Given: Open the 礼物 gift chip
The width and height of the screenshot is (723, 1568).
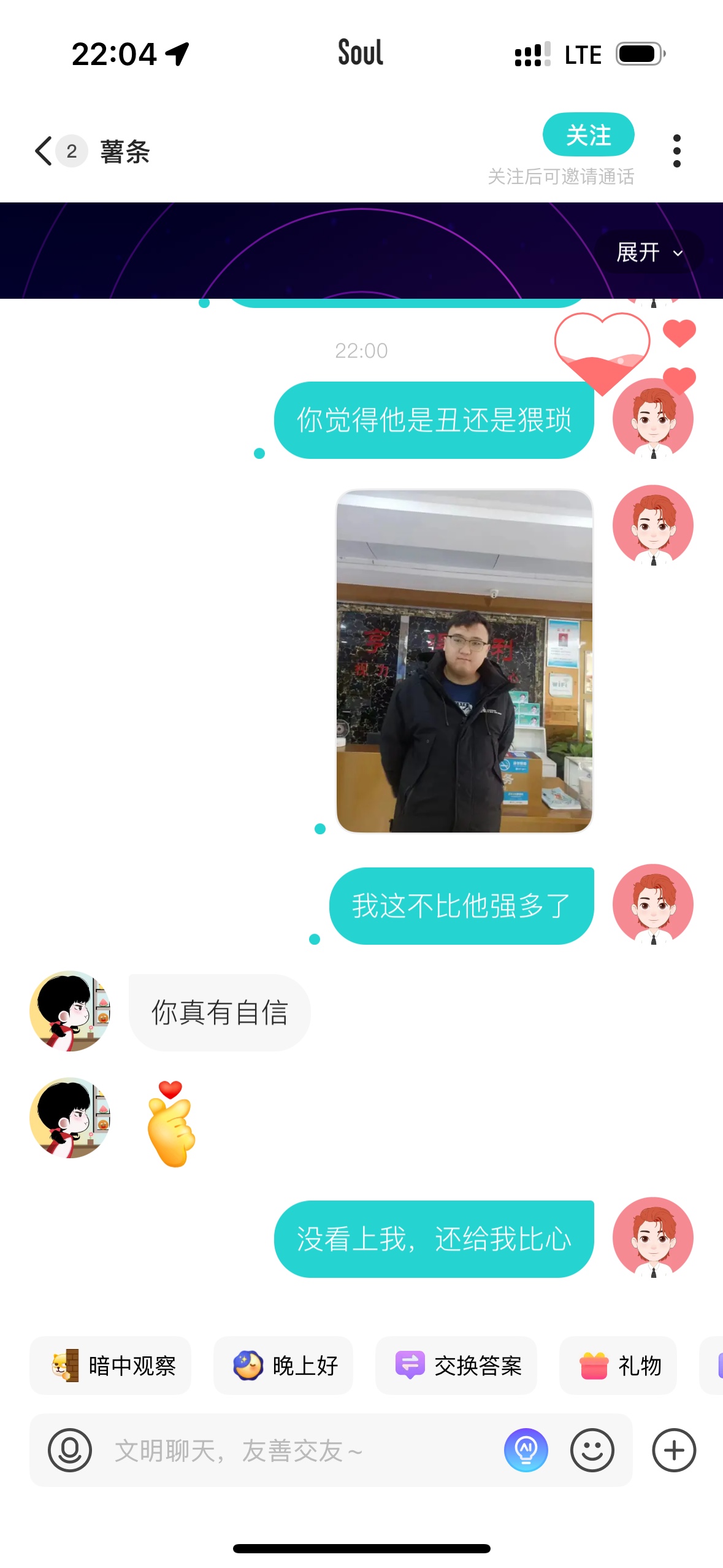Looking at the screenshot, I should point(618,1366).
